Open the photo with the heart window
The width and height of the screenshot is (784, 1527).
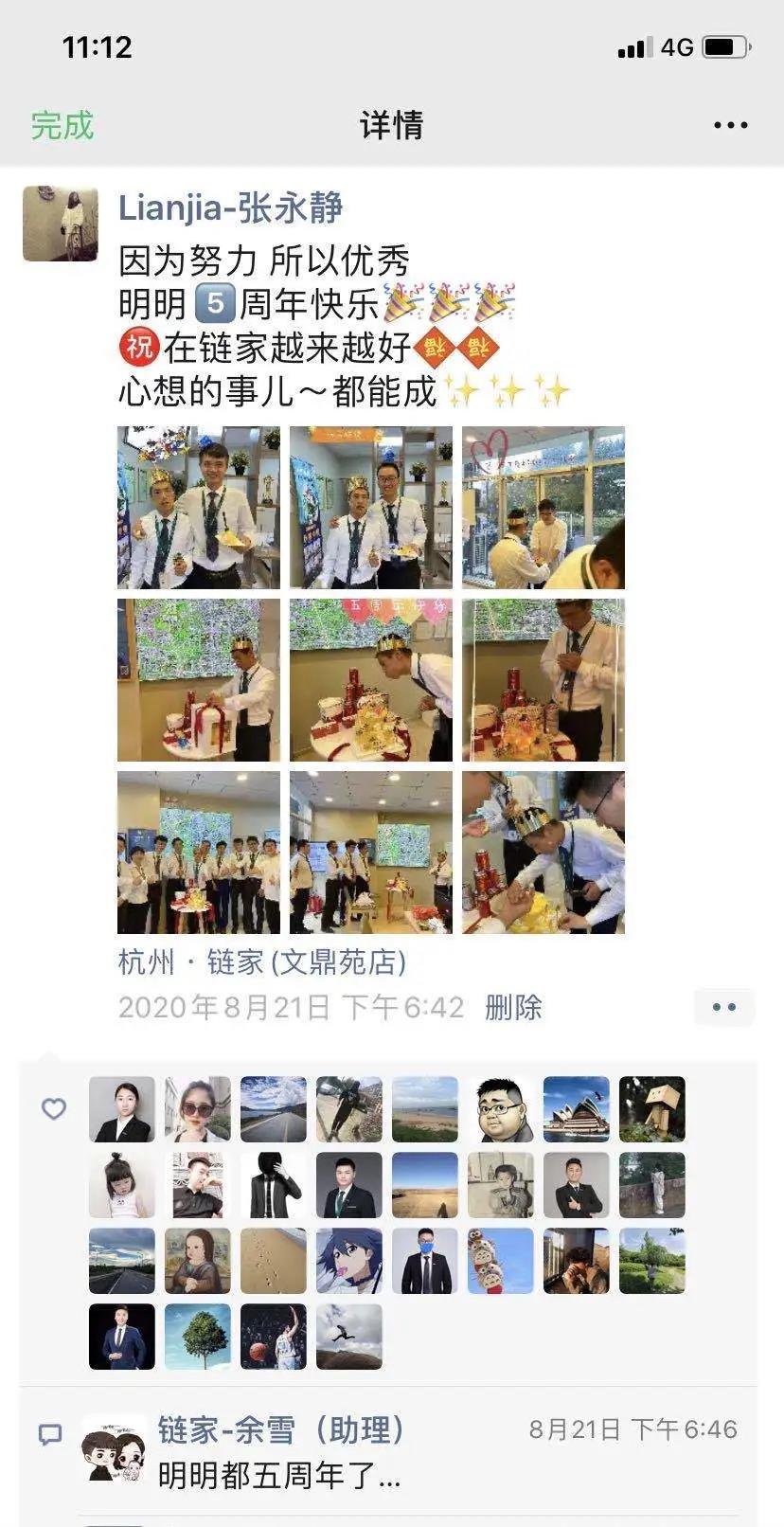pos(543,508)
